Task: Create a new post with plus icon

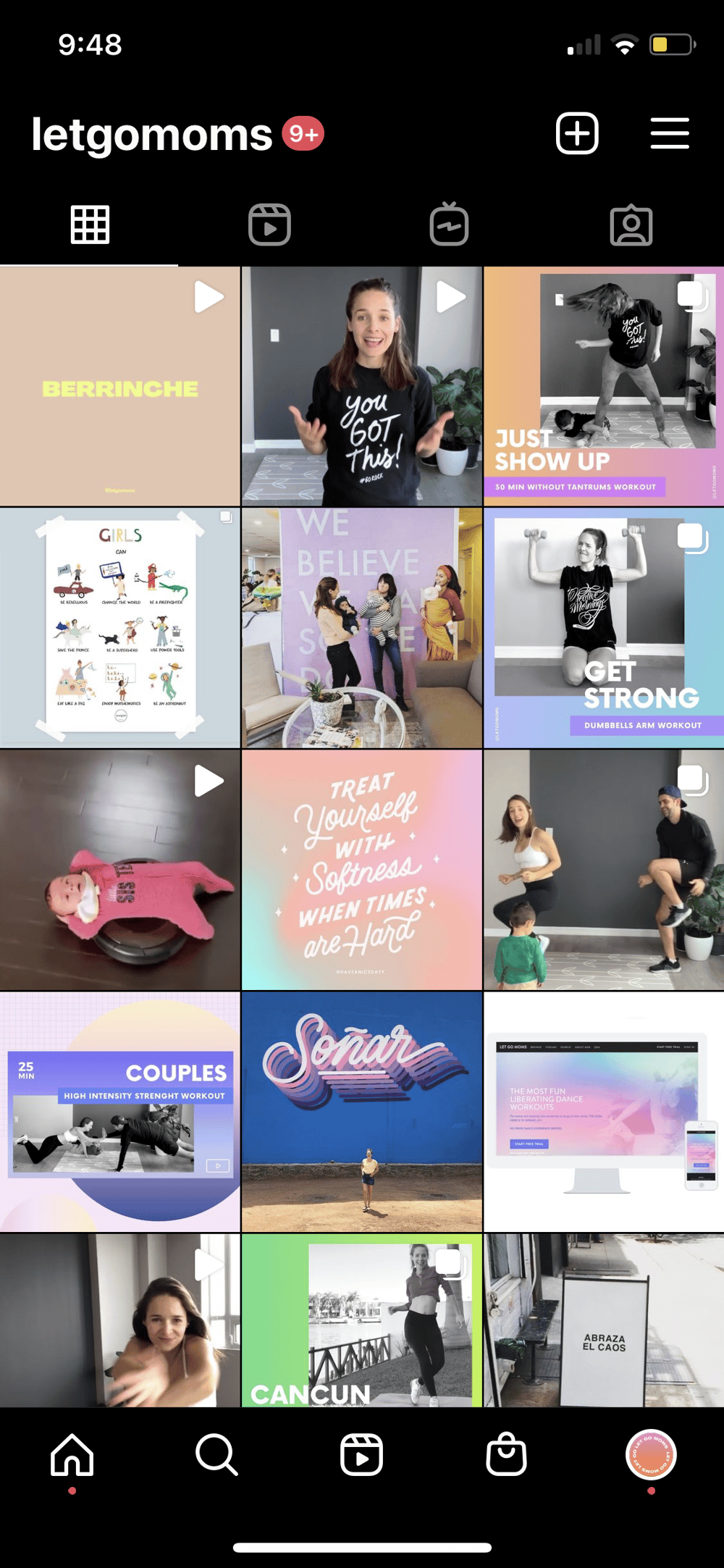Action: [577, 133]
